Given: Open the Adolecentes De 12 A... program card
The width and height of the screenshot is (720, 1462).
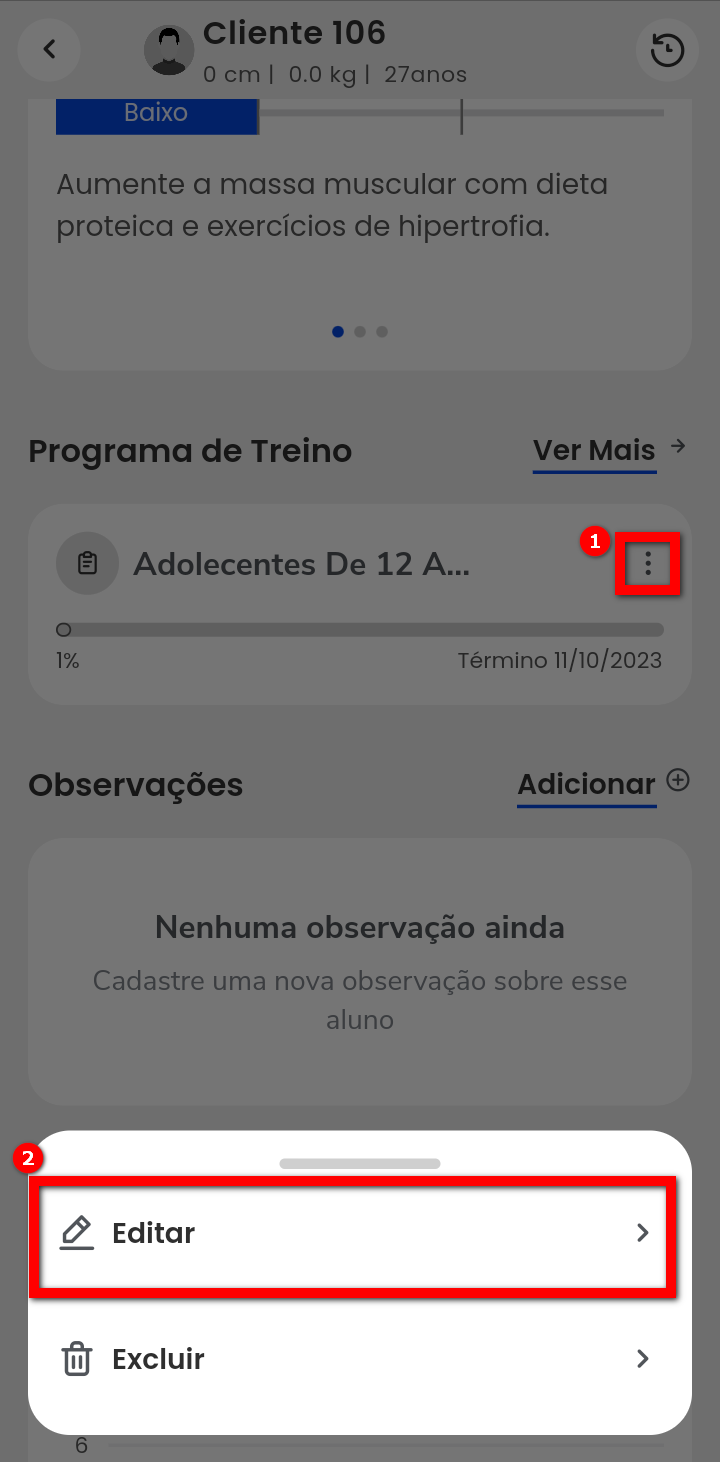Looking at the screenshot, I should 300,565.
